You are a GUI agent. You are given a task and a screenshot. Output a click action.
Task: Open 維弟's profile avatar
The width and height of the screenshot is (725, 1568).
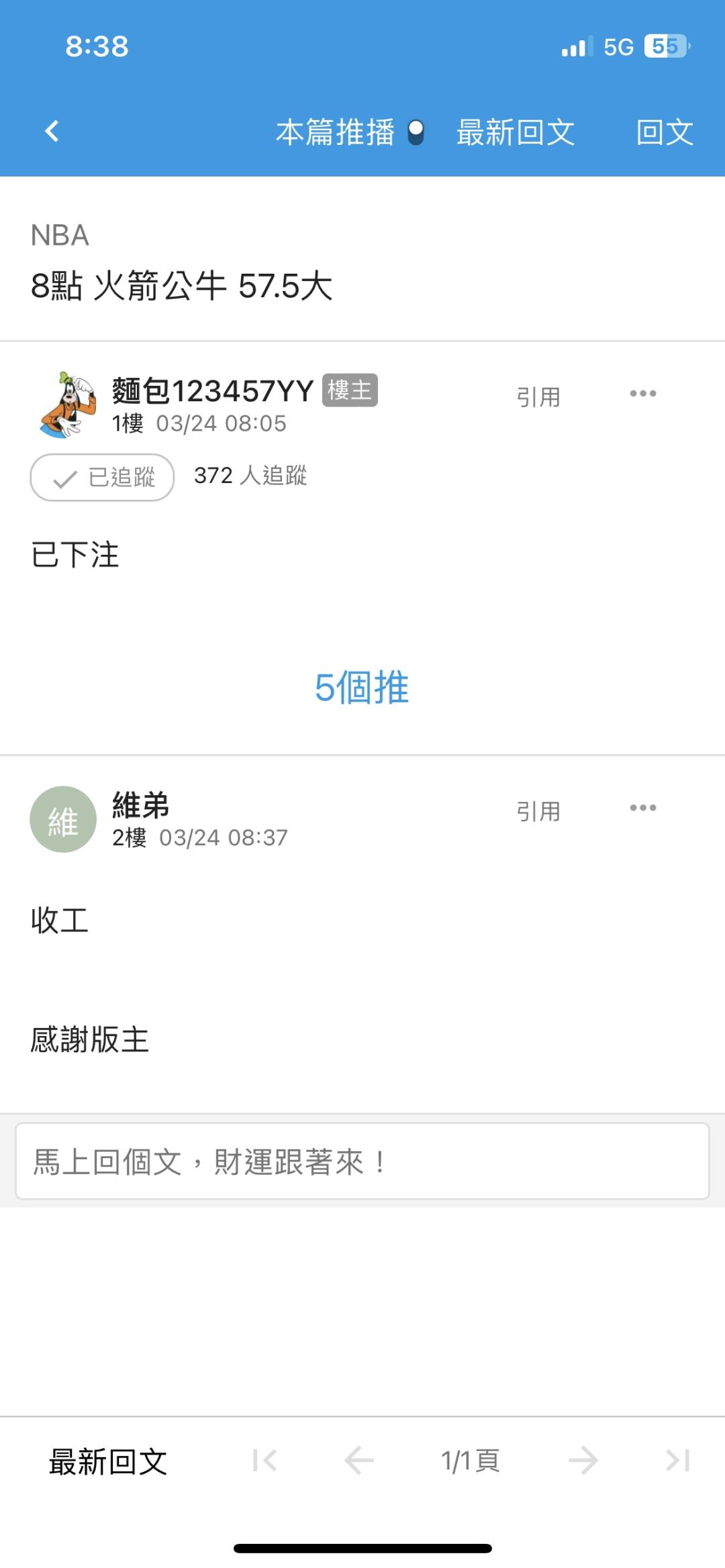[x=63, y=819]
